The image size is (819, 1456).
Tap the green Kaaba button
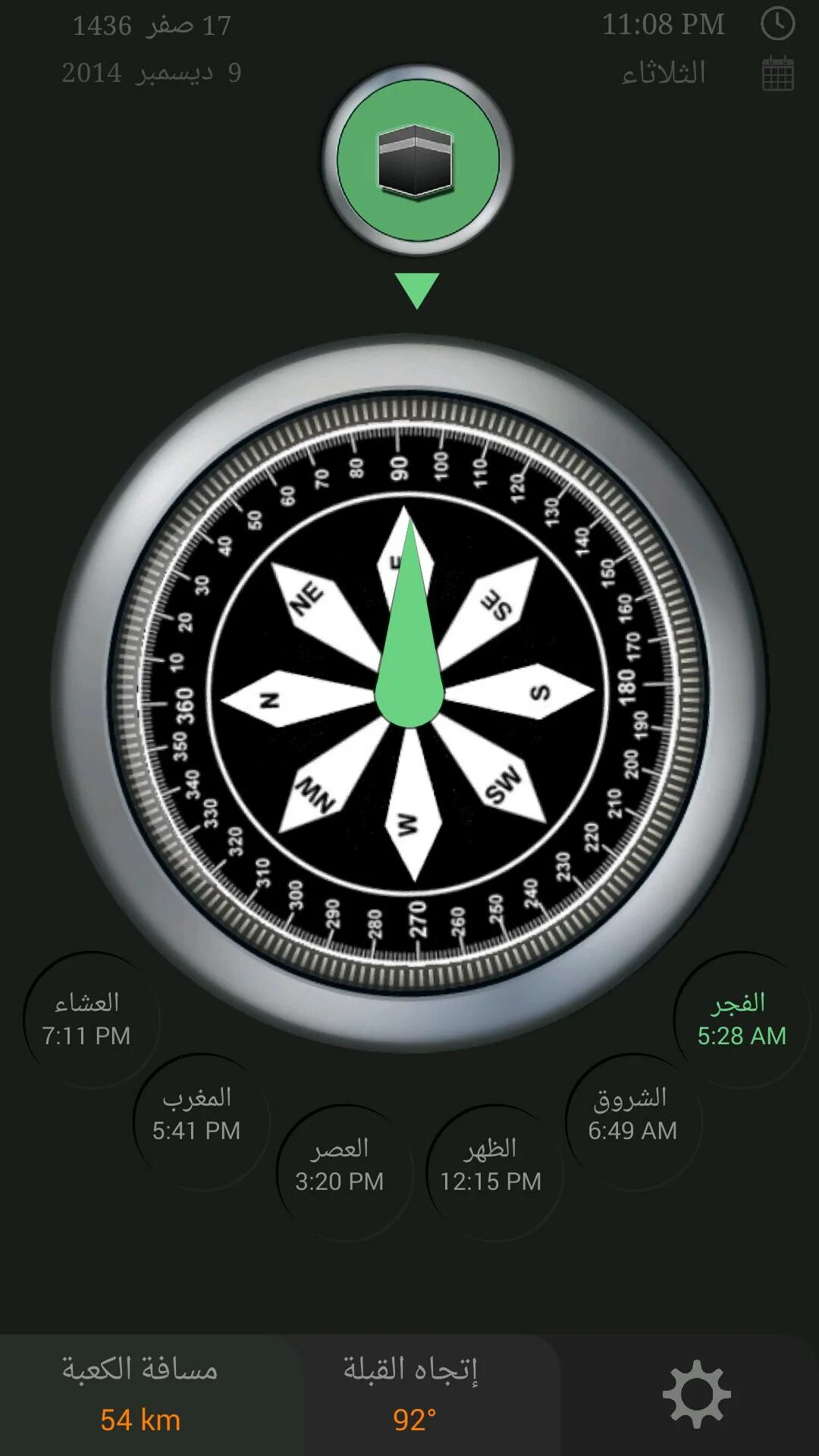(417, 160)
